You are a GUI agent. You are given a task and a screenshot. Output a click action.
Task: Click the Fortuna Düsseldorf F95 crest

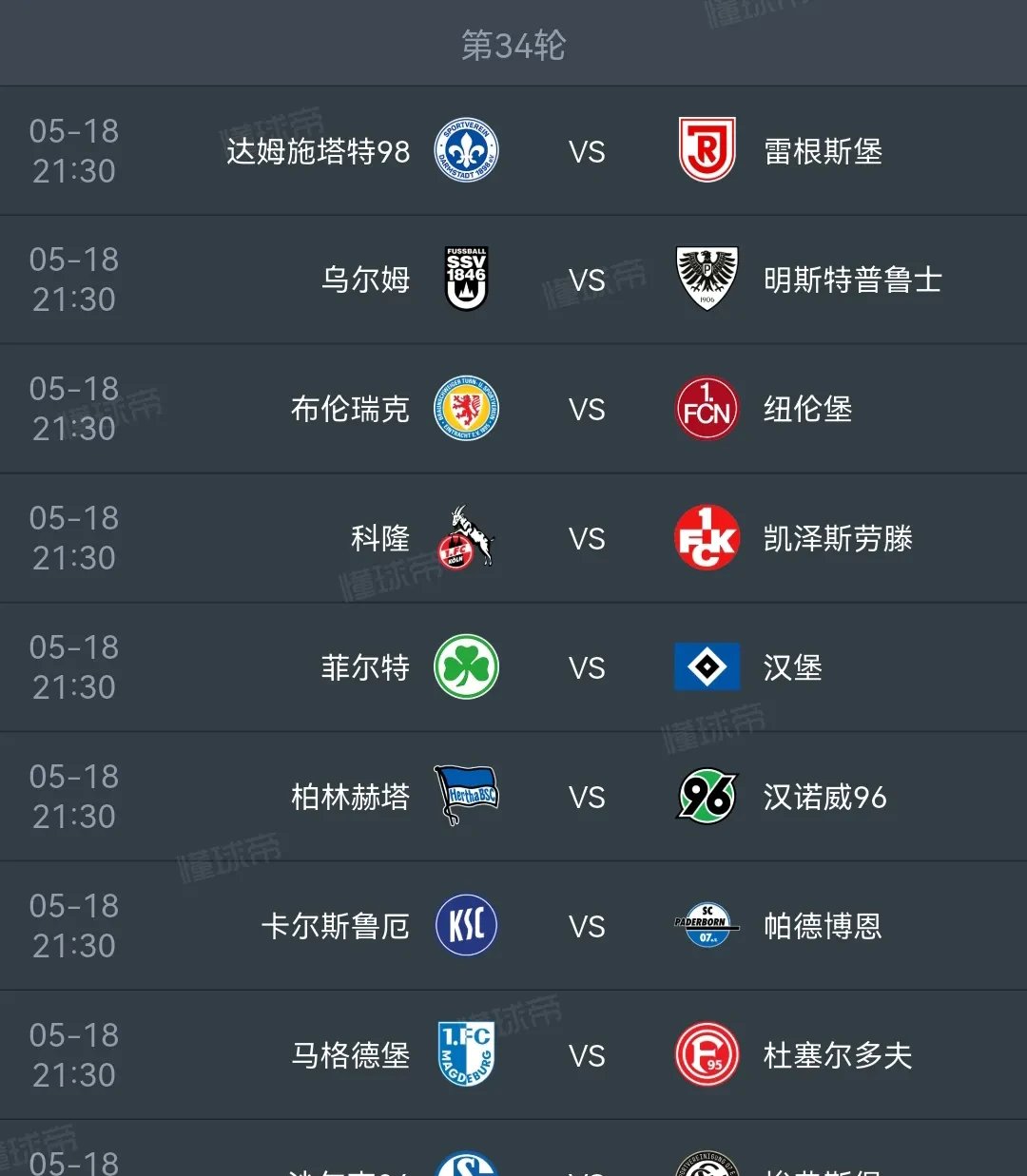pyautogui.click(x=707, y=1055)
